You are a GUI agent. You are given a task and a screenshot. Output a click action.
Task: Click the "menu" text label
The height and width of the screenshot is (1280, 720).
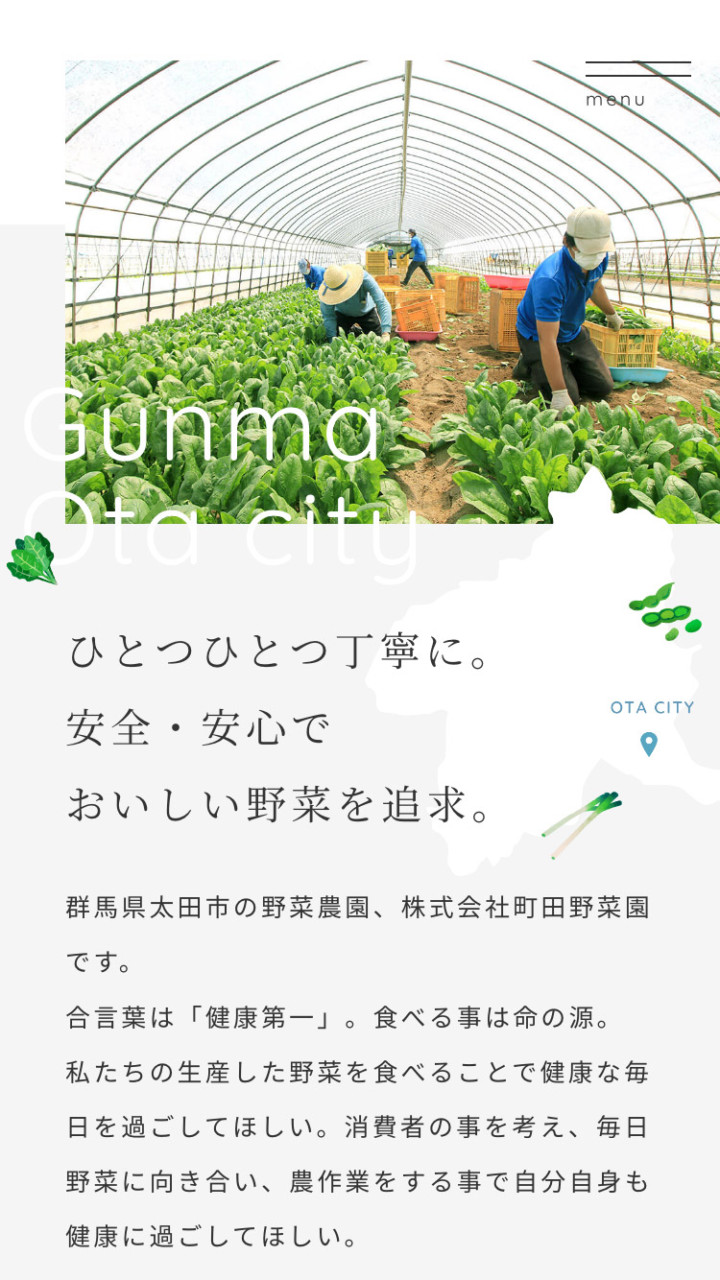click(x=616, y=99)
